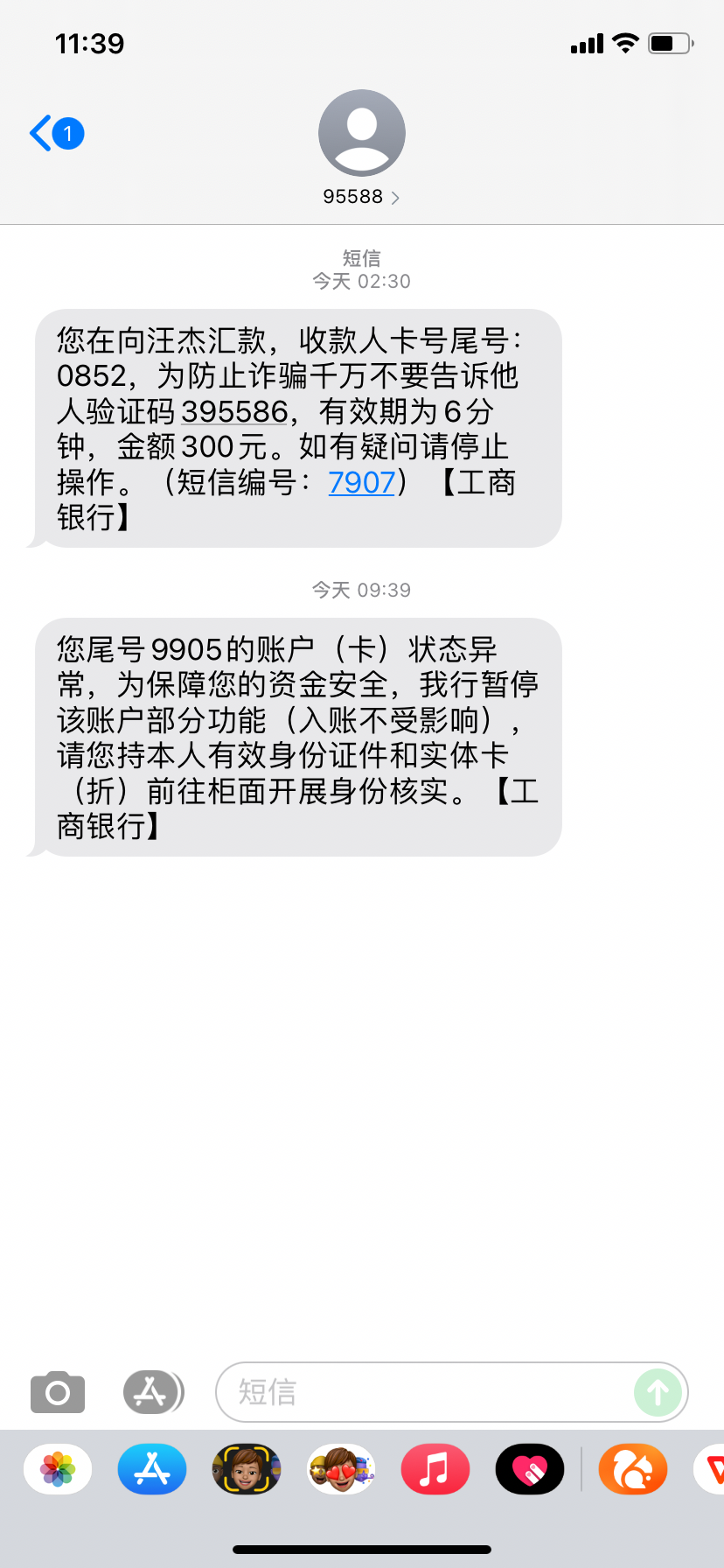Image resolution: width=724 pixels, height=1568 pixels.
Task: Send the message with the arrow button
Action: coord(658,1392)
